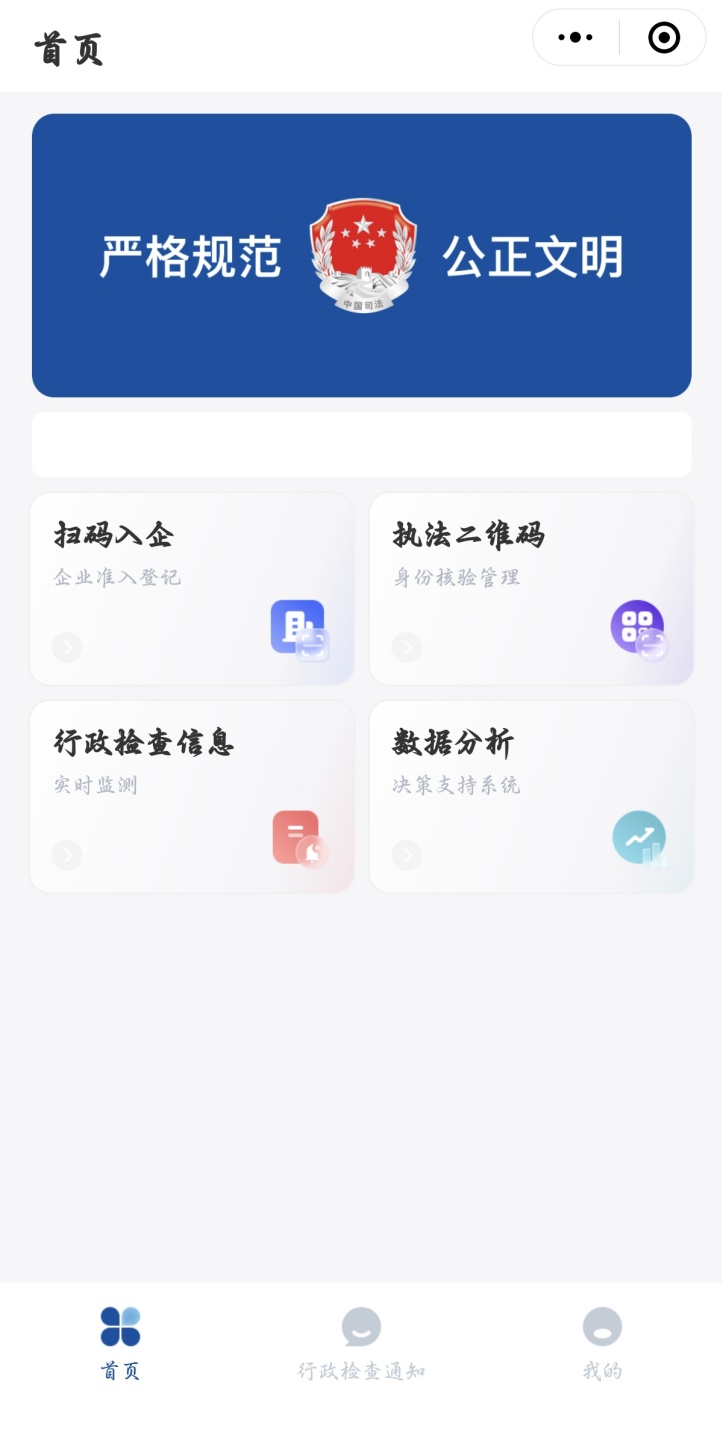Tap the chevron arrow on 执法二维码 card
This screenshot has height=1429, width=722.
pyautogui.click(x=407, y=647)
